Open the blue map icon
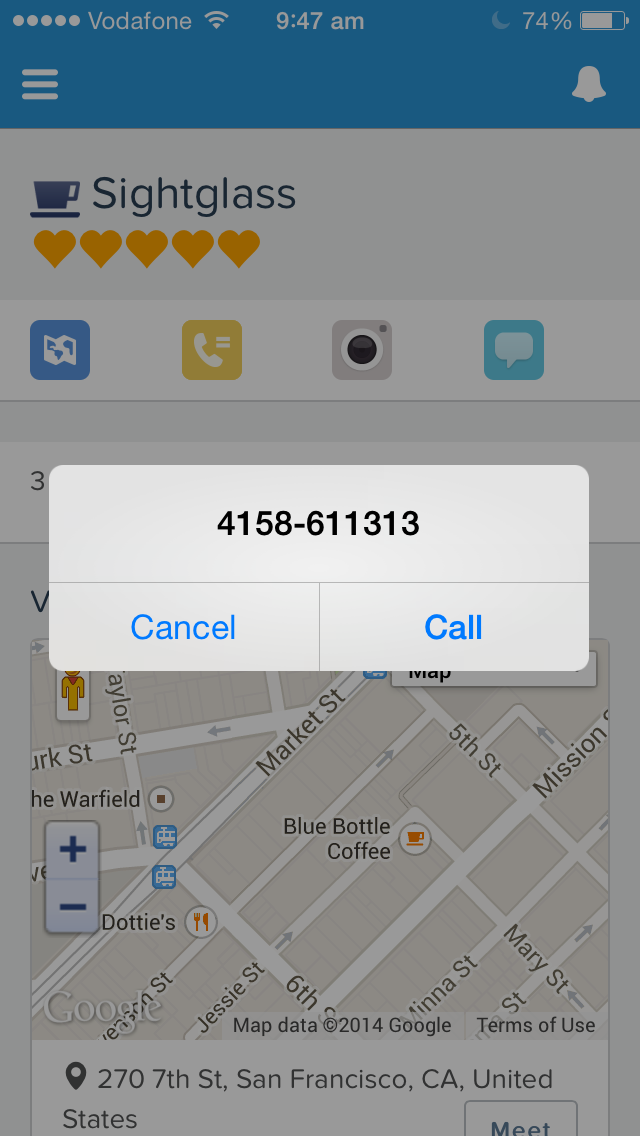The height and width of the screenshot is (1136, 640). coord(60,350)
